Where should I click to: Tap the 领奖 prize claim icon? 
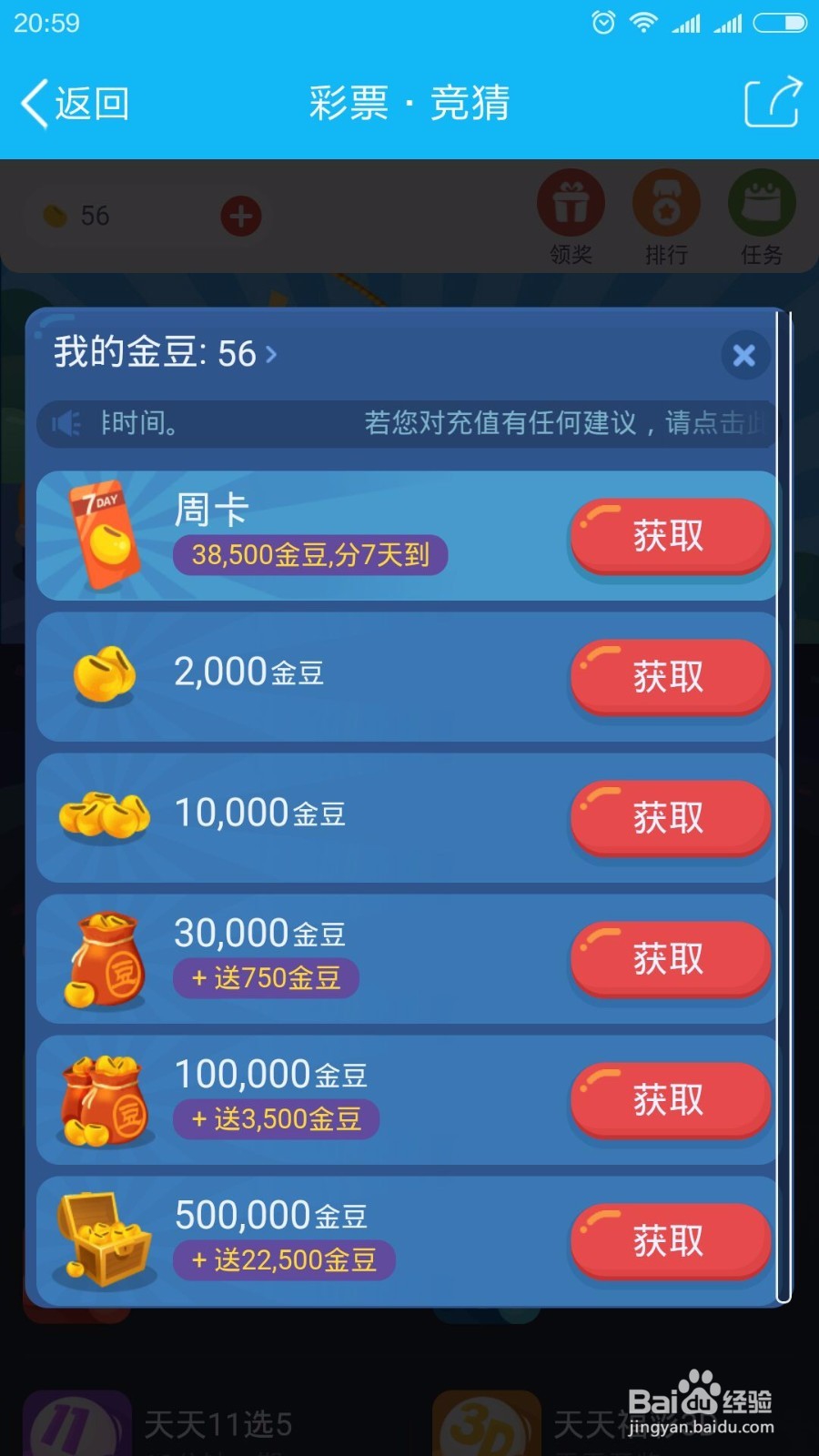571,205
